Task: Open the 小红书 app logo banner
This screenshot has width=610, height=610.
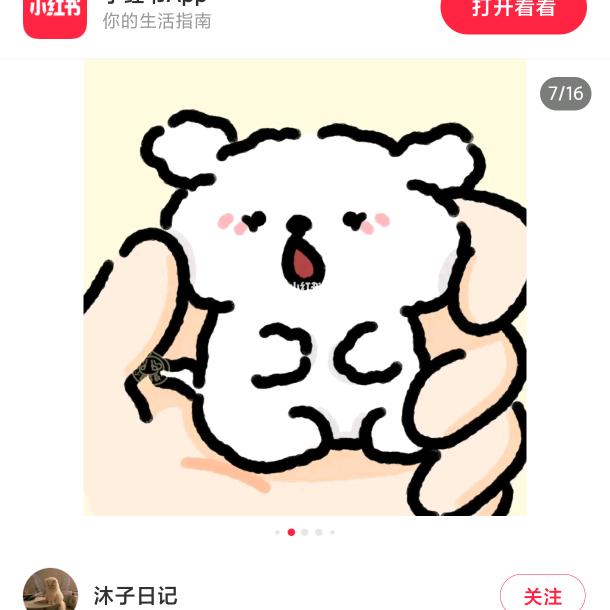Action: (x=55, y=16)
